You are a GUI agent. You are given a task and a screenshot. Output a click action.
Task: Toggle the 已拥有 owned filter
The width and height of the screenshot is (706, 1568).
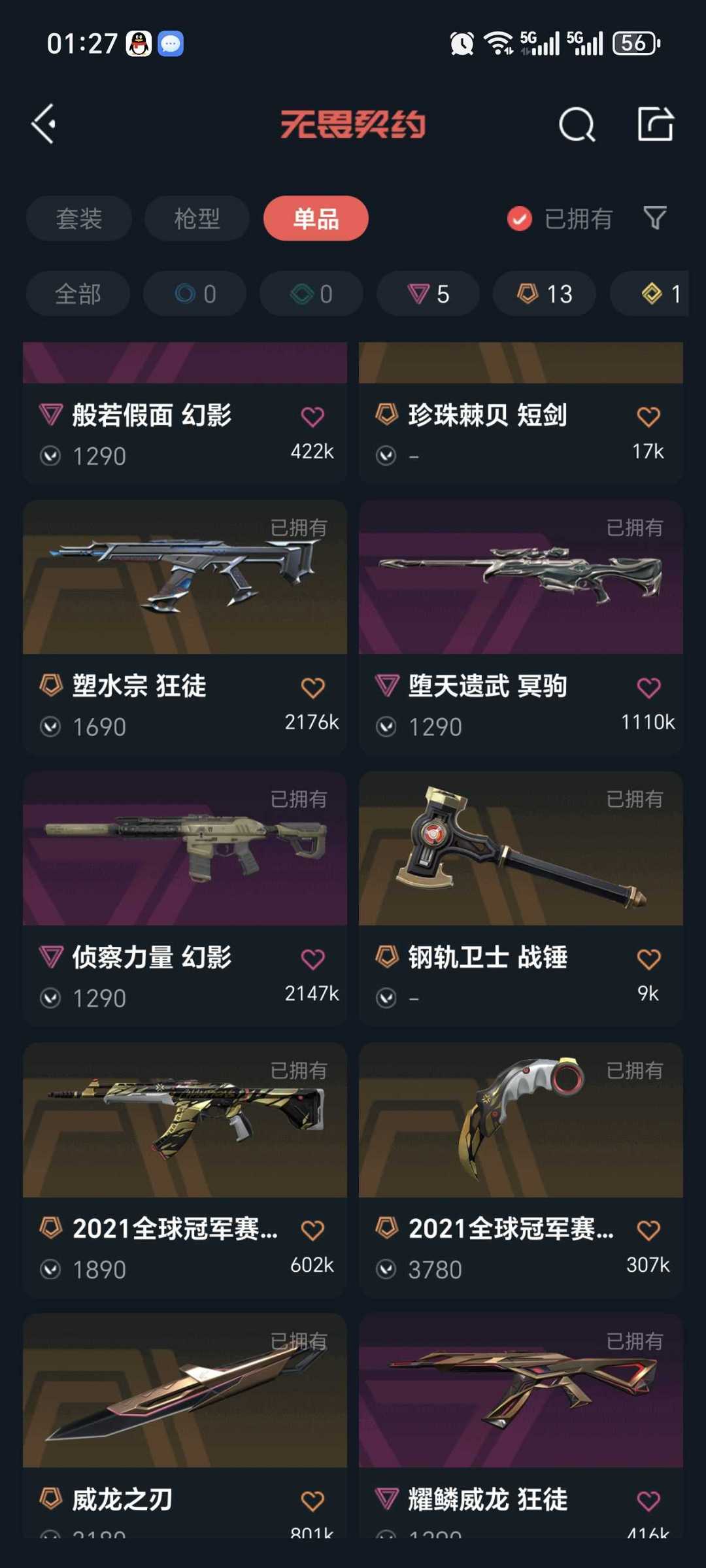click(560, 218)
